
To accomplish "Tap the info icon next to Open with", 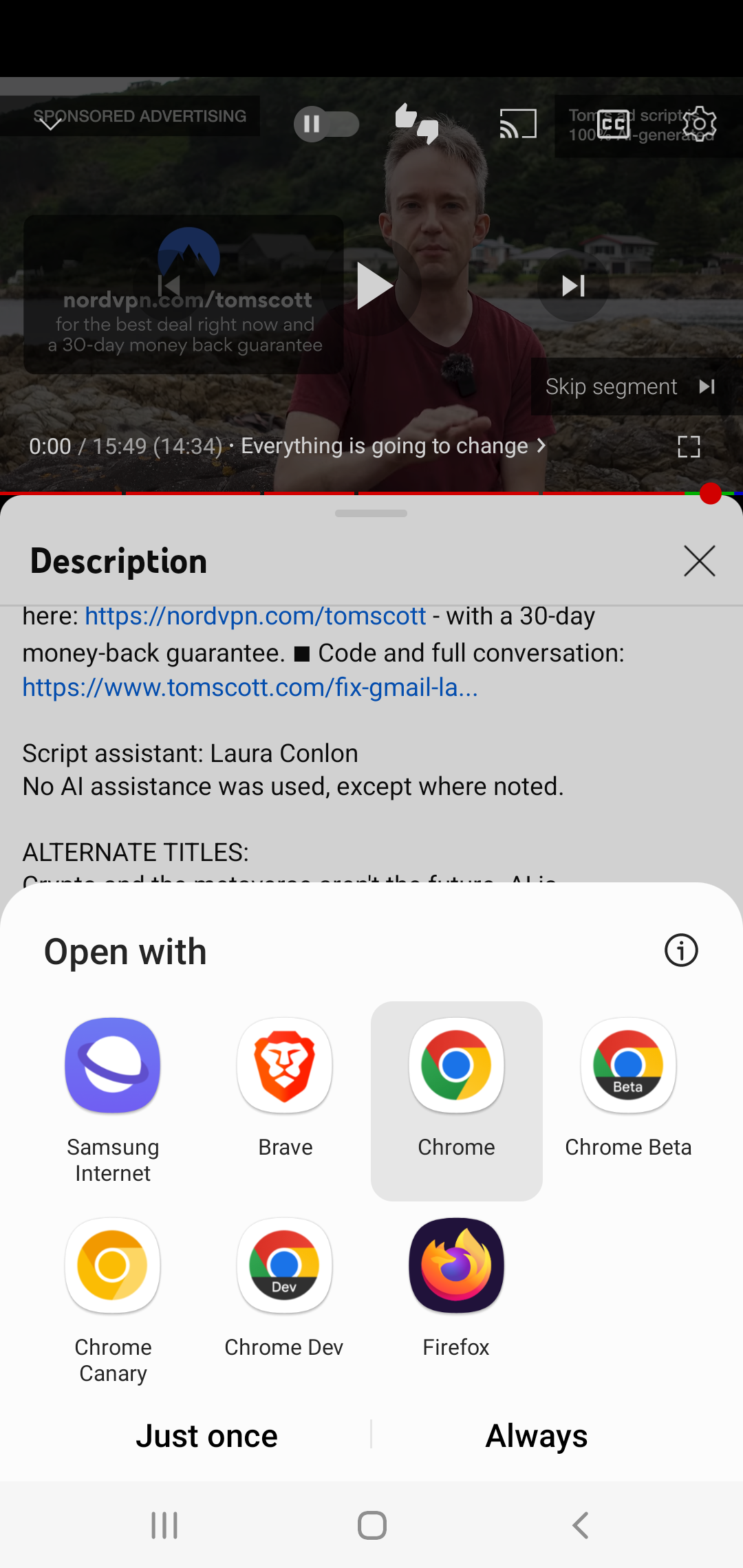I will point(680,950).
